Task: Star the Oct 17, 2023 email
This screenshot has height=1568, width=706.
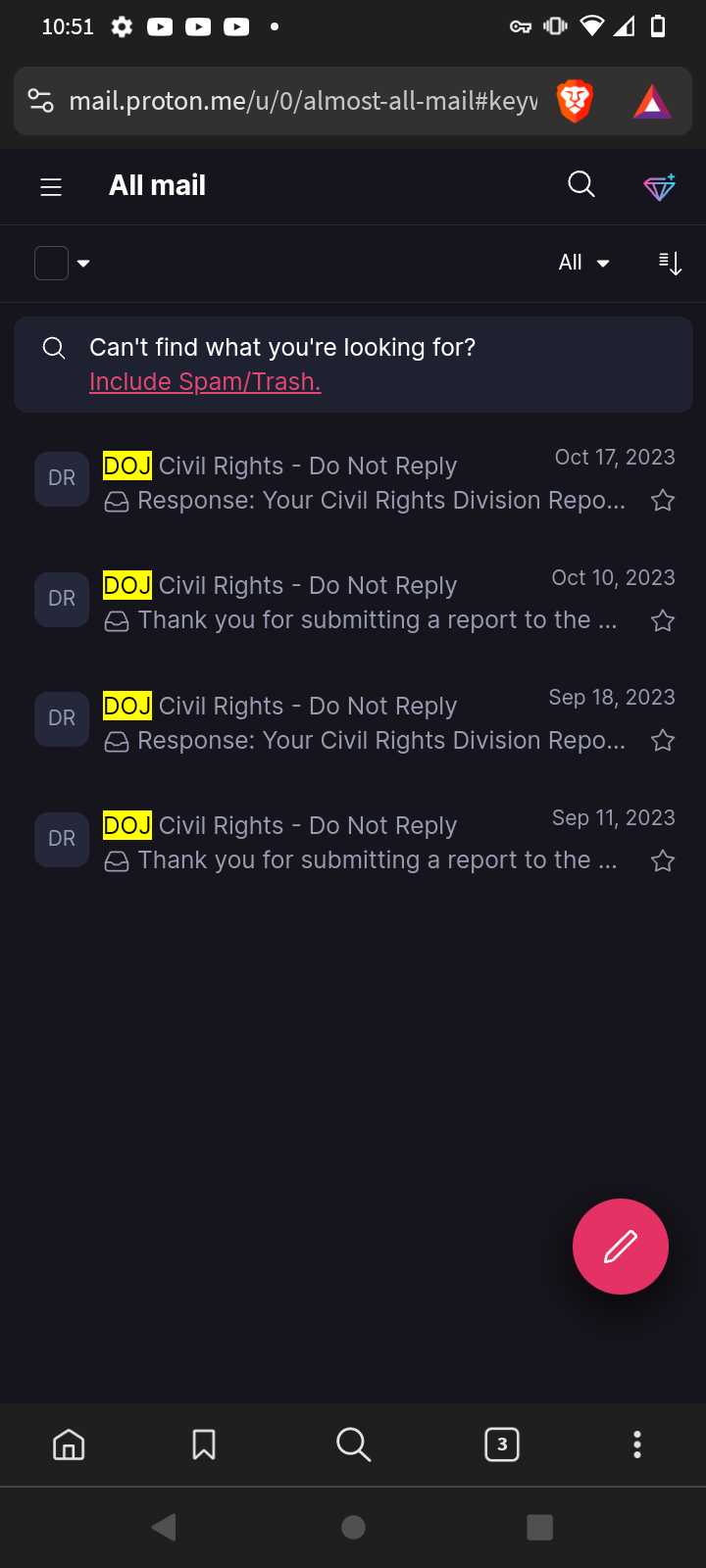Action: point(663,501)
